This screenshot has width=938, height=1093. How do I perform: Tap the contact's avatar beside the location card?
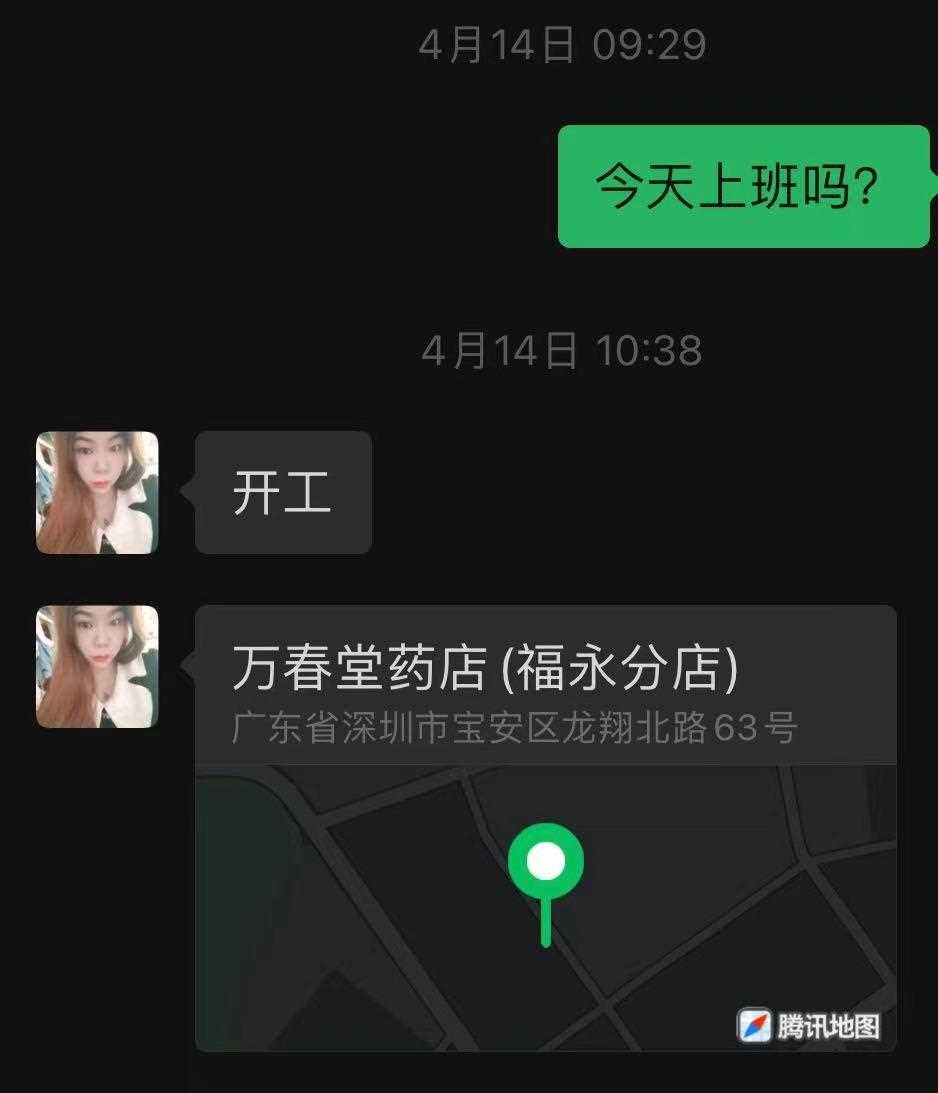point(97,666)
